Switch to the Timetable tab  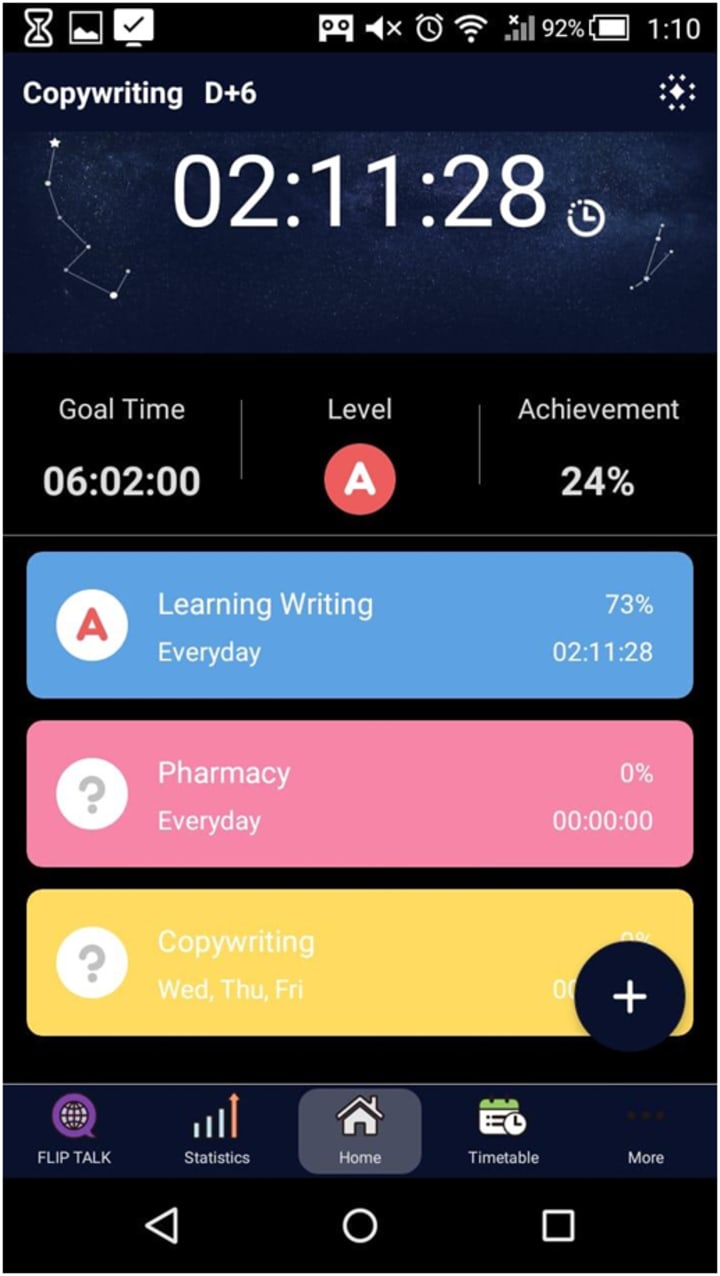[503, 1131]
